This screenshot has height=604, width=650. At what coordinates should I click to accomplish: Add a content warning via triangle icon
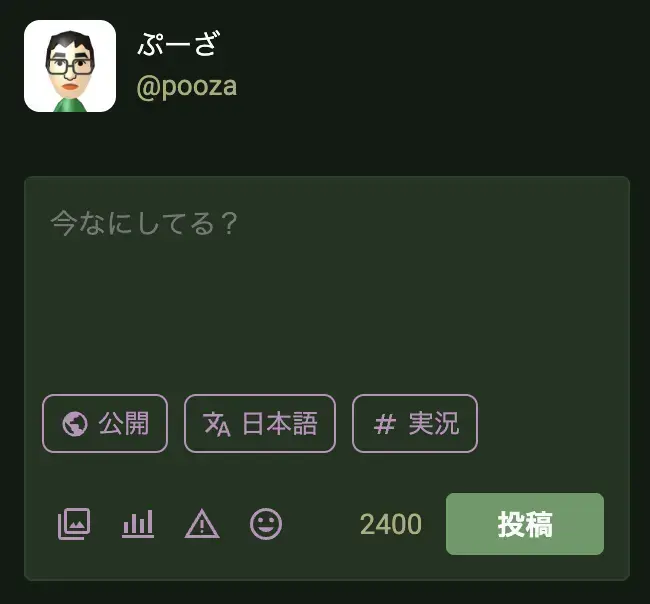coord(202,524)
